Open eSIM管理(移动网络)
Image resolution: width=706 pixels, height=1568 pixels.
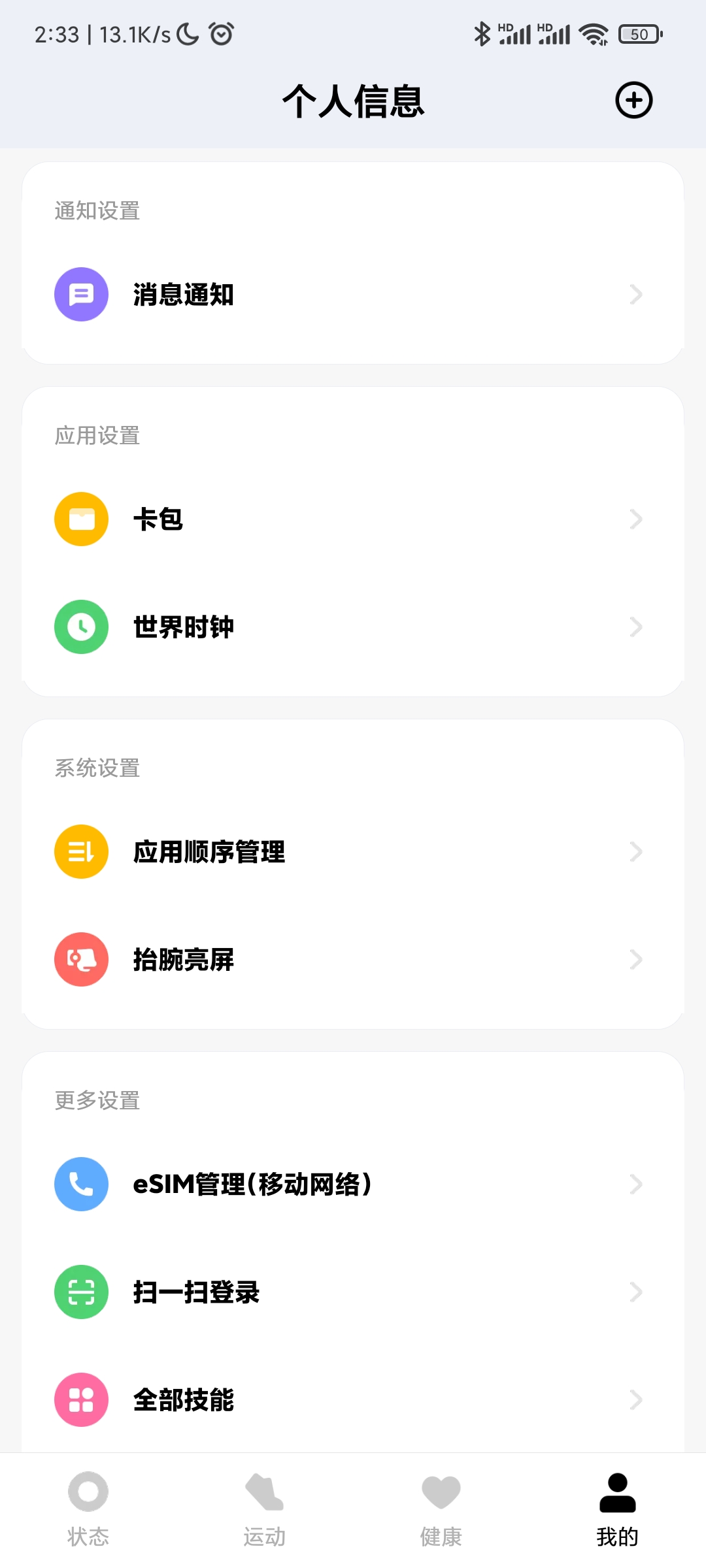coord(353,1184)
